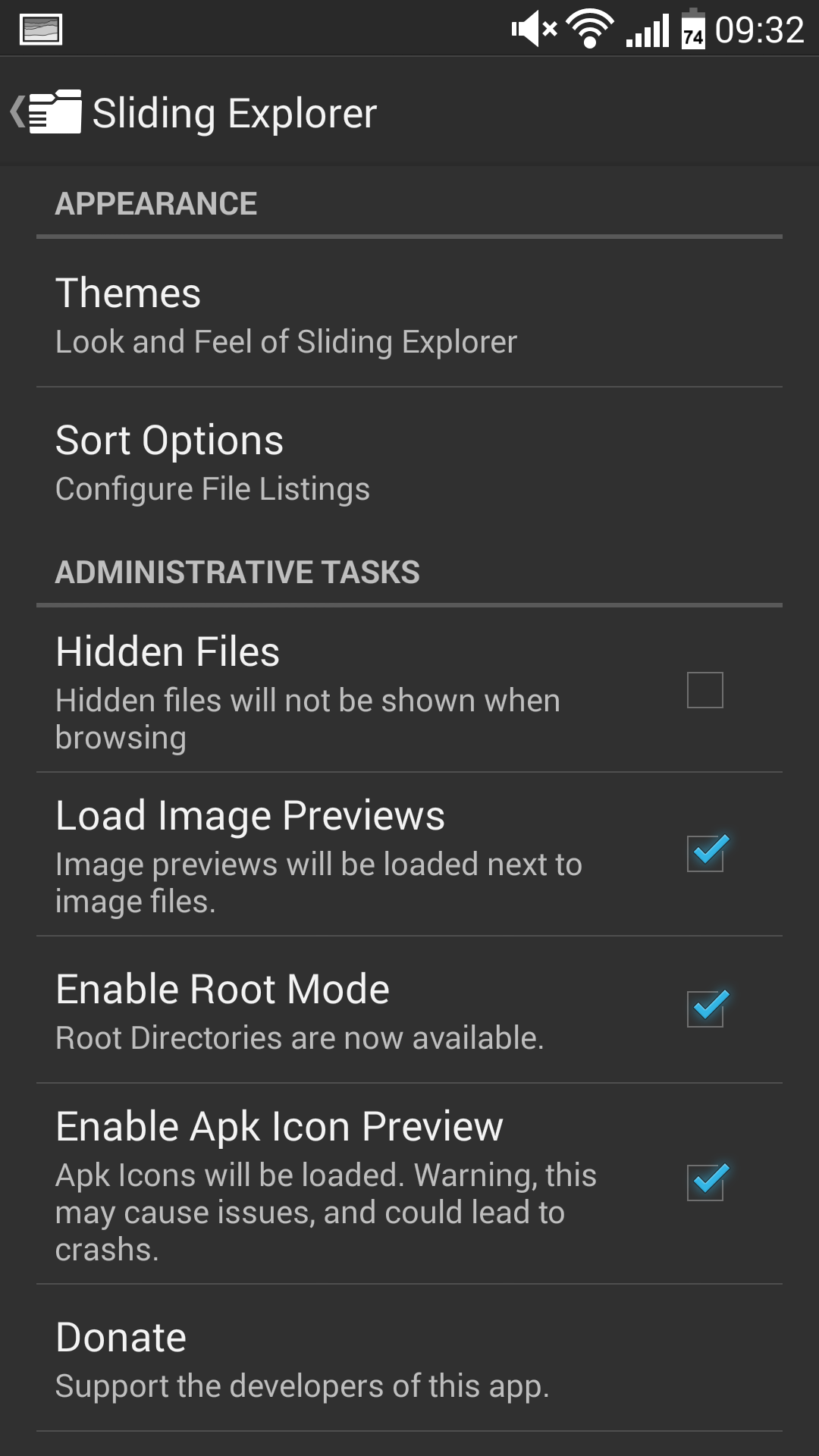
Task: Go back via the Sliding Explorer icon
Action: click(x=47, y=112)
